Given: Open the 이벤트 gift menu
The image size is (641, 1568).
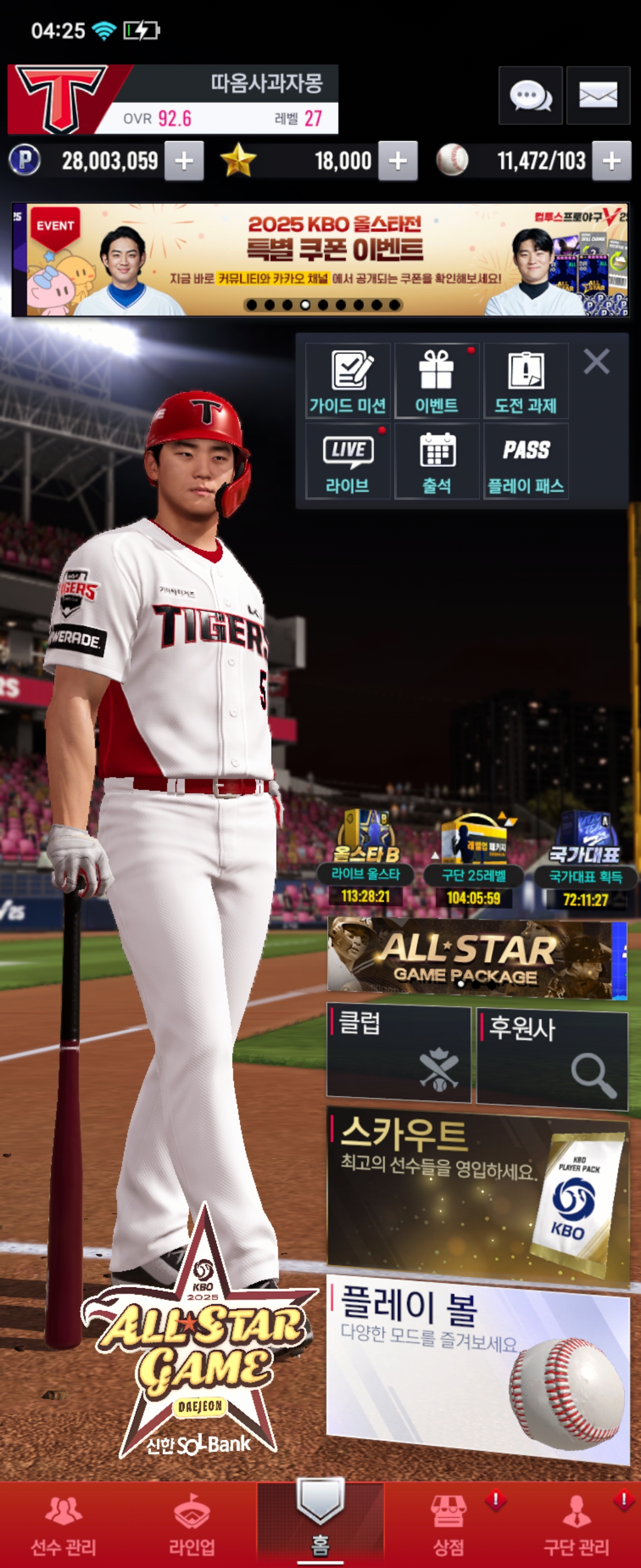Looking at the screenshot, I should tap(437, 381).
